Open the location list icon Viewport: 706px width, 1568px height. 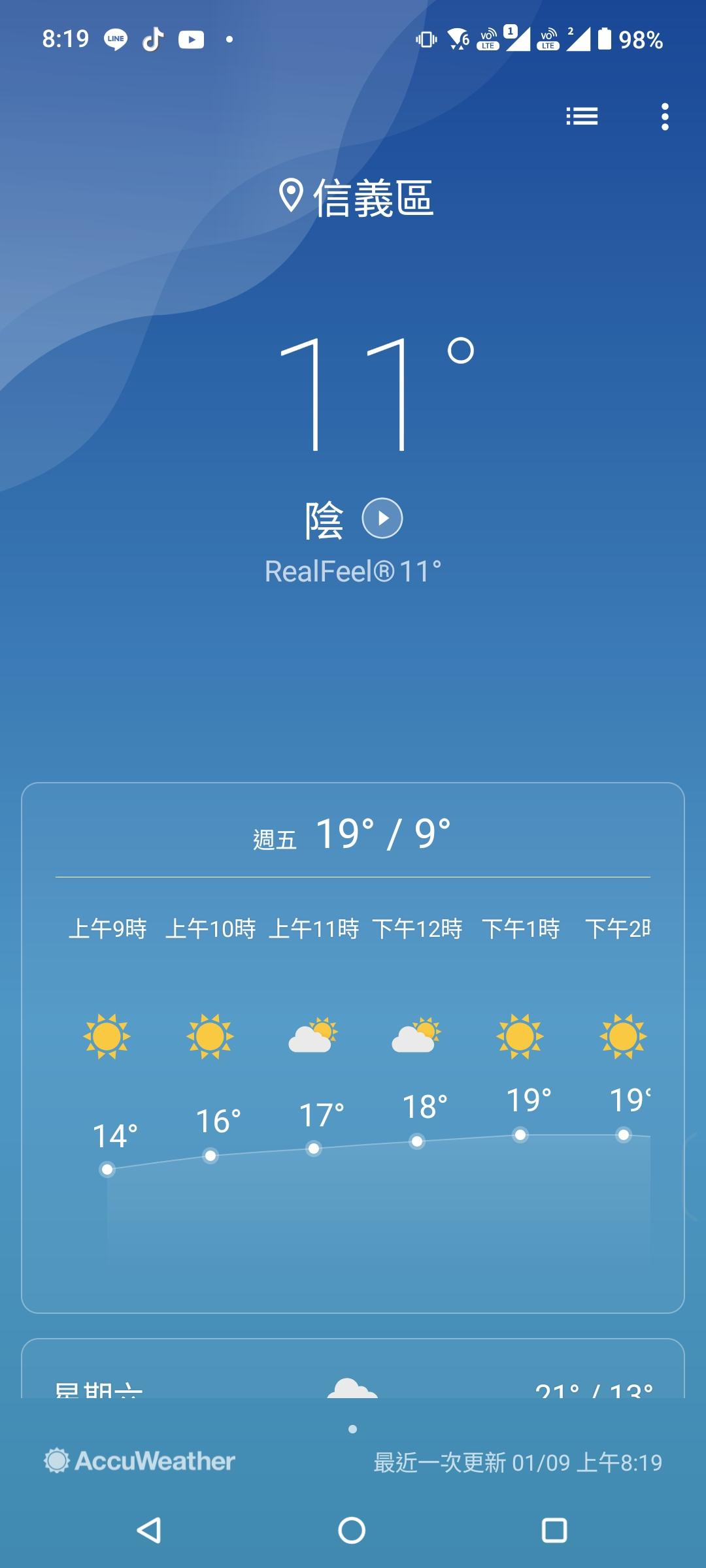(x=582, y=116)
